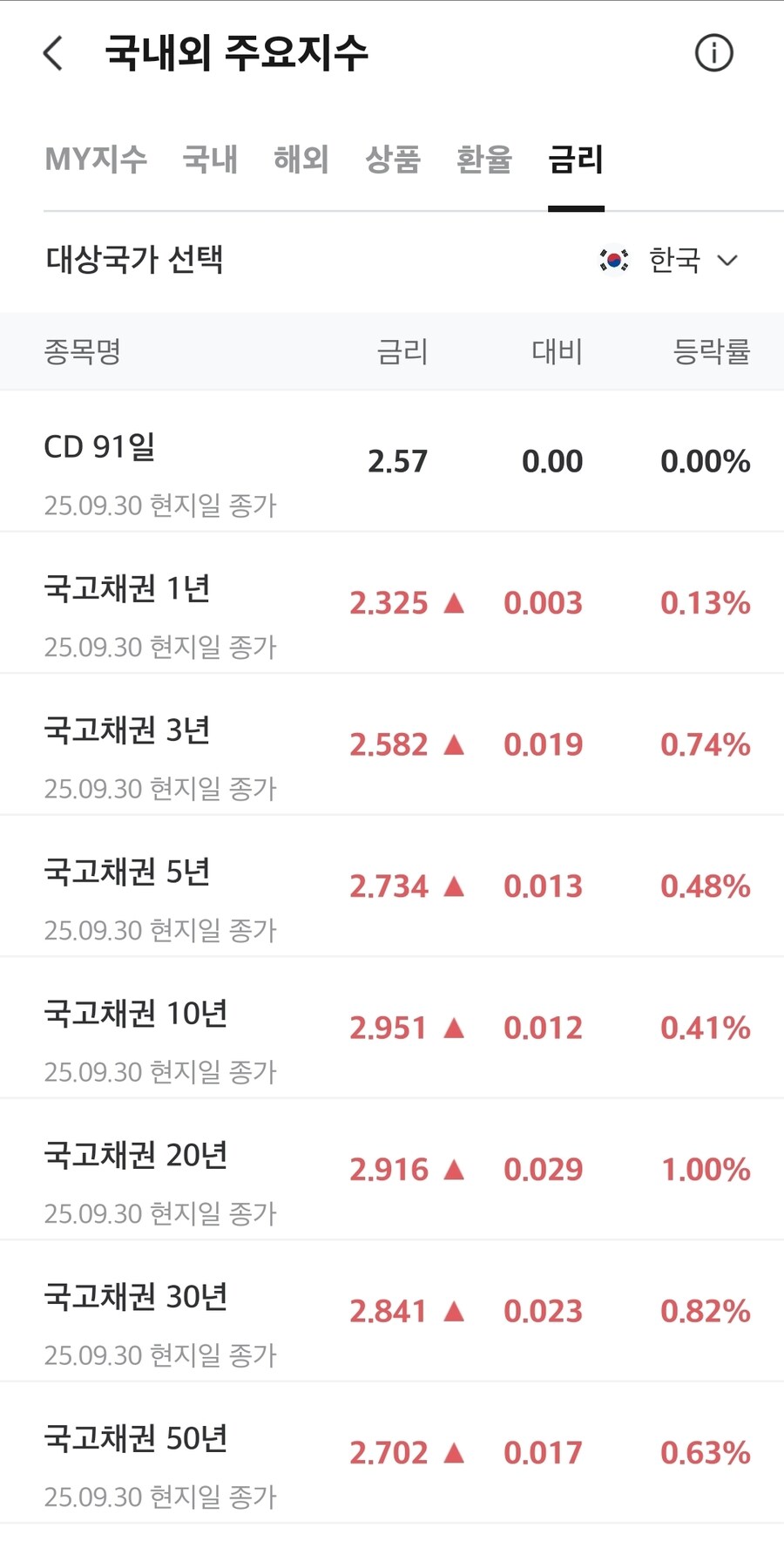Tap the back arrow to previous screen
784x1548 pixels.
click(52, 53)
